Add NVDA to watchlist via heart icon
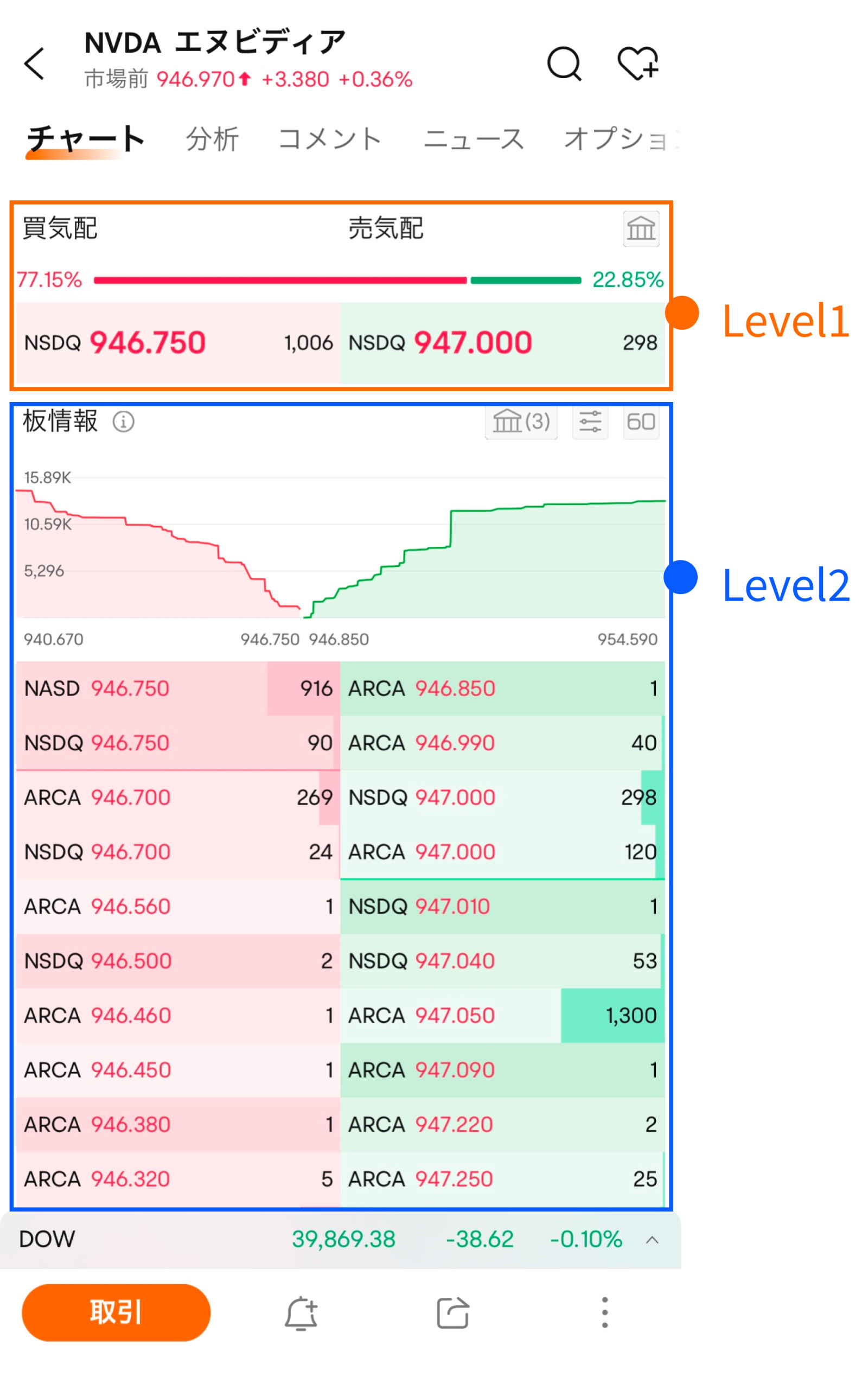 [639, 63]
